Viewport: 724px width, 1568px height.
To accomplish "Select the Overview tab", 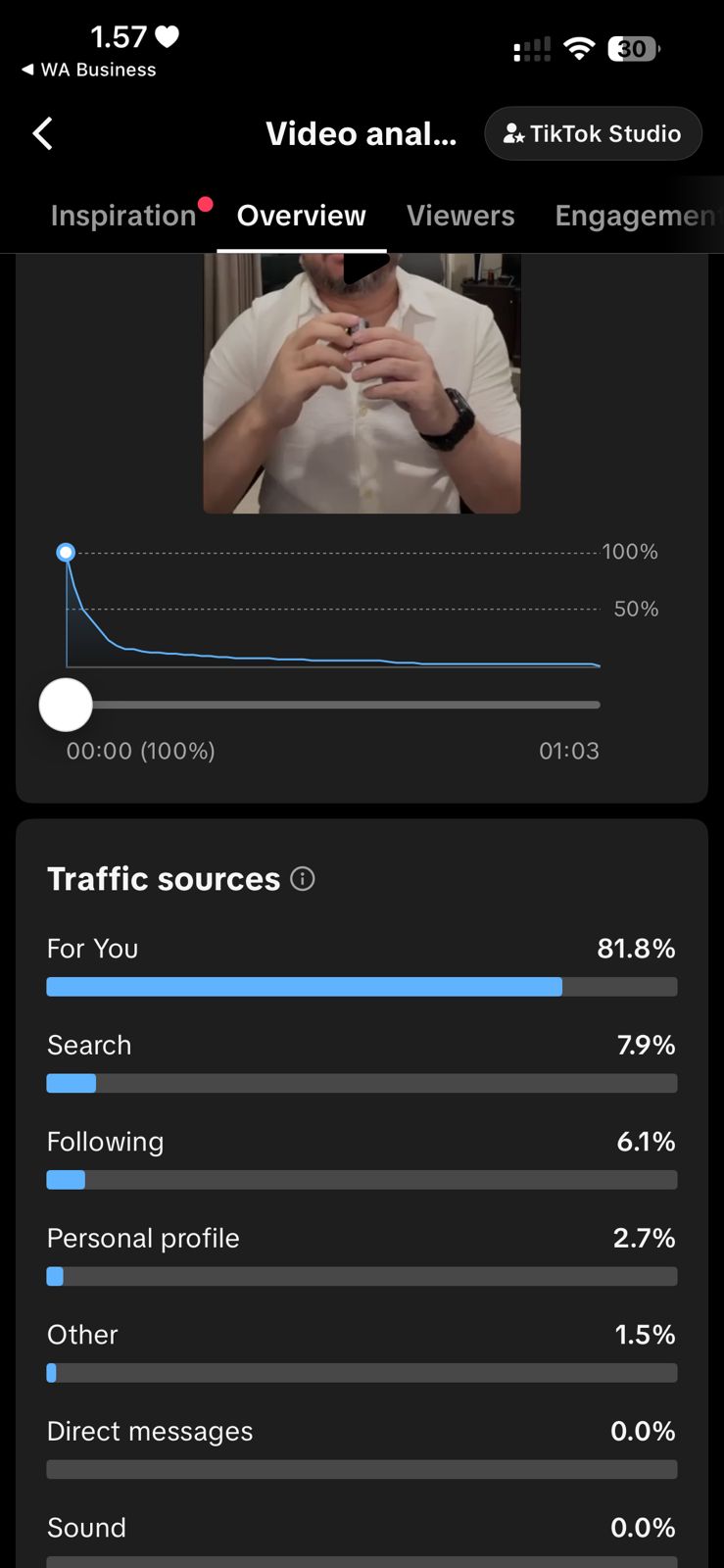I will (301, 216).
